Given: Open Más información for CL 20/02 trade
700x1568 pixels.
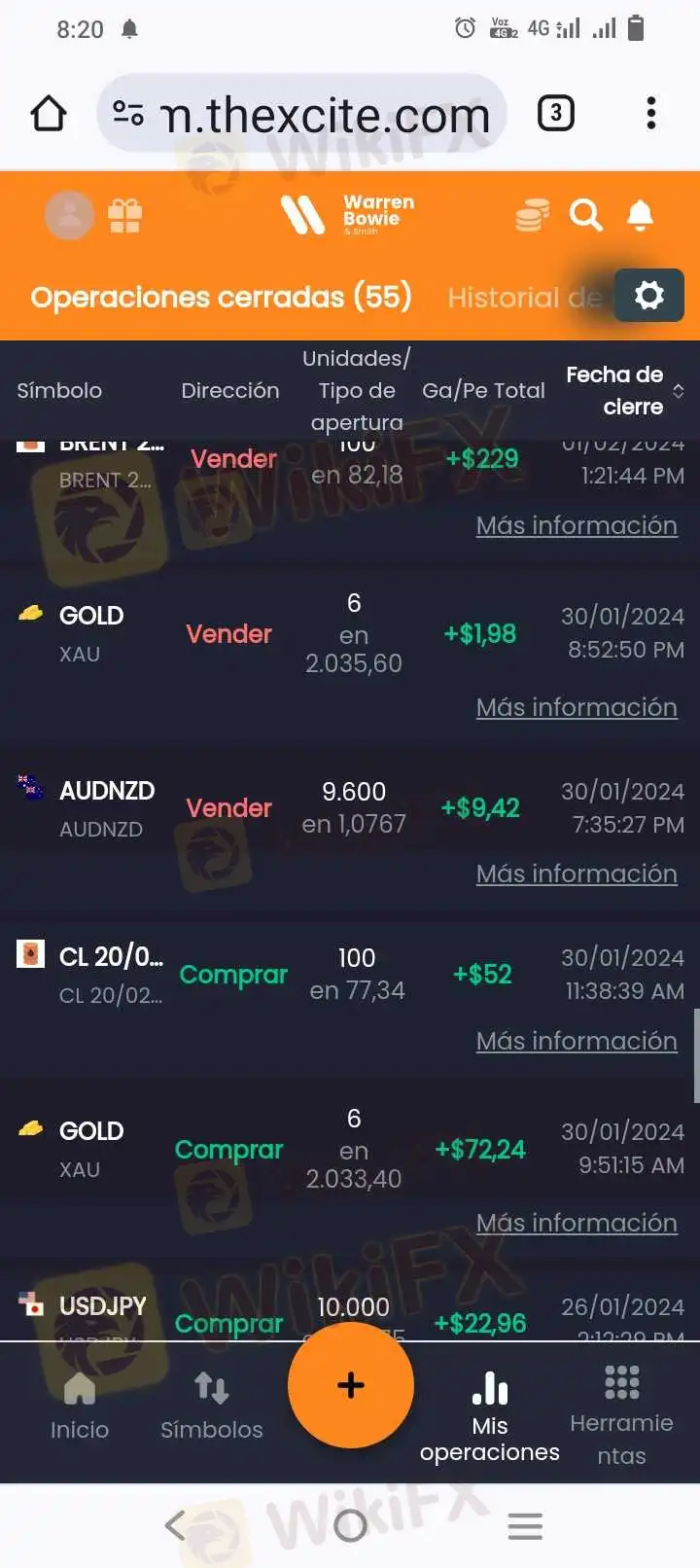Looking at the screenshot, I should click(577, 1041).
